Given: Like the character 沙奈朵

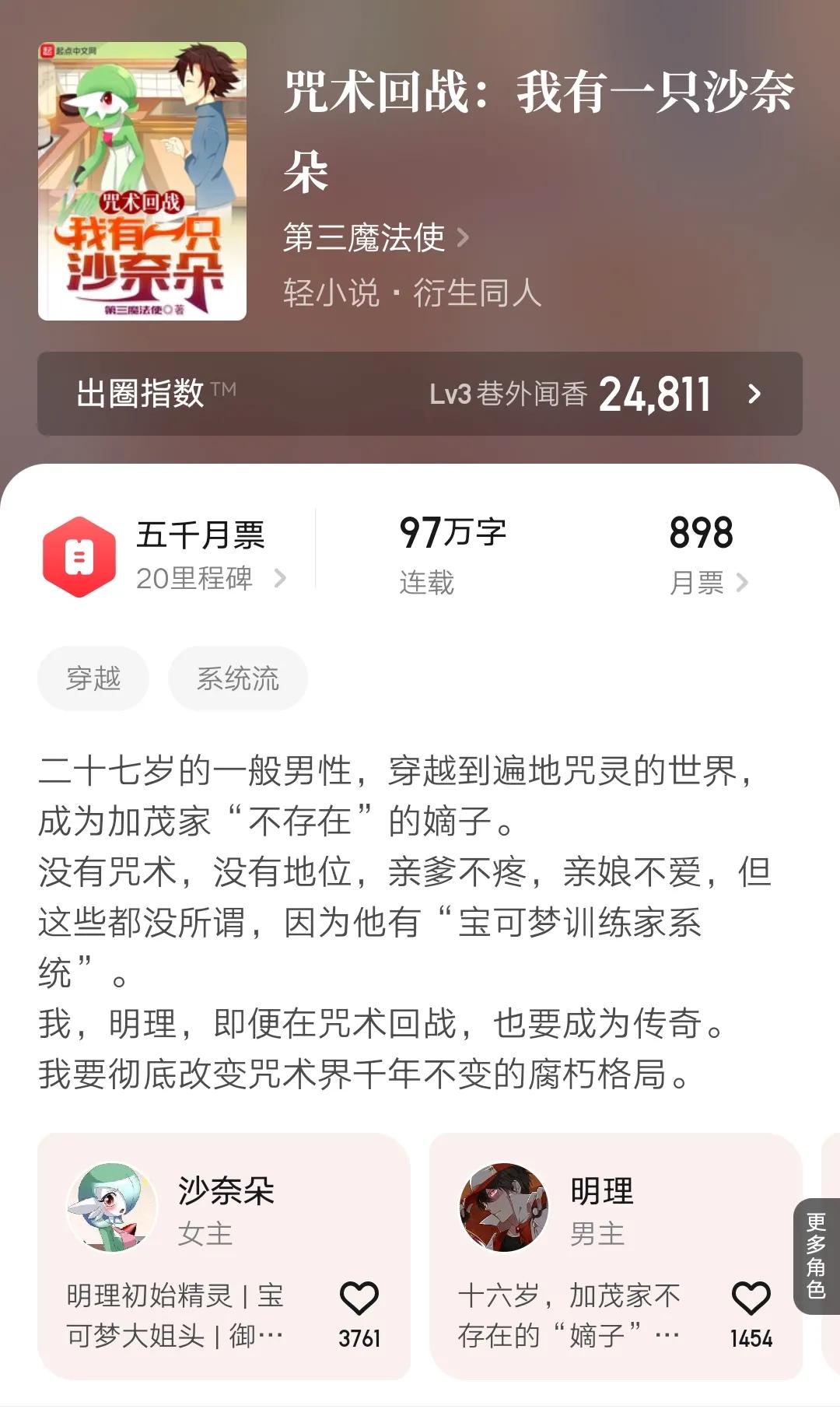Looking at the screenshot, I should point(359,1299).
